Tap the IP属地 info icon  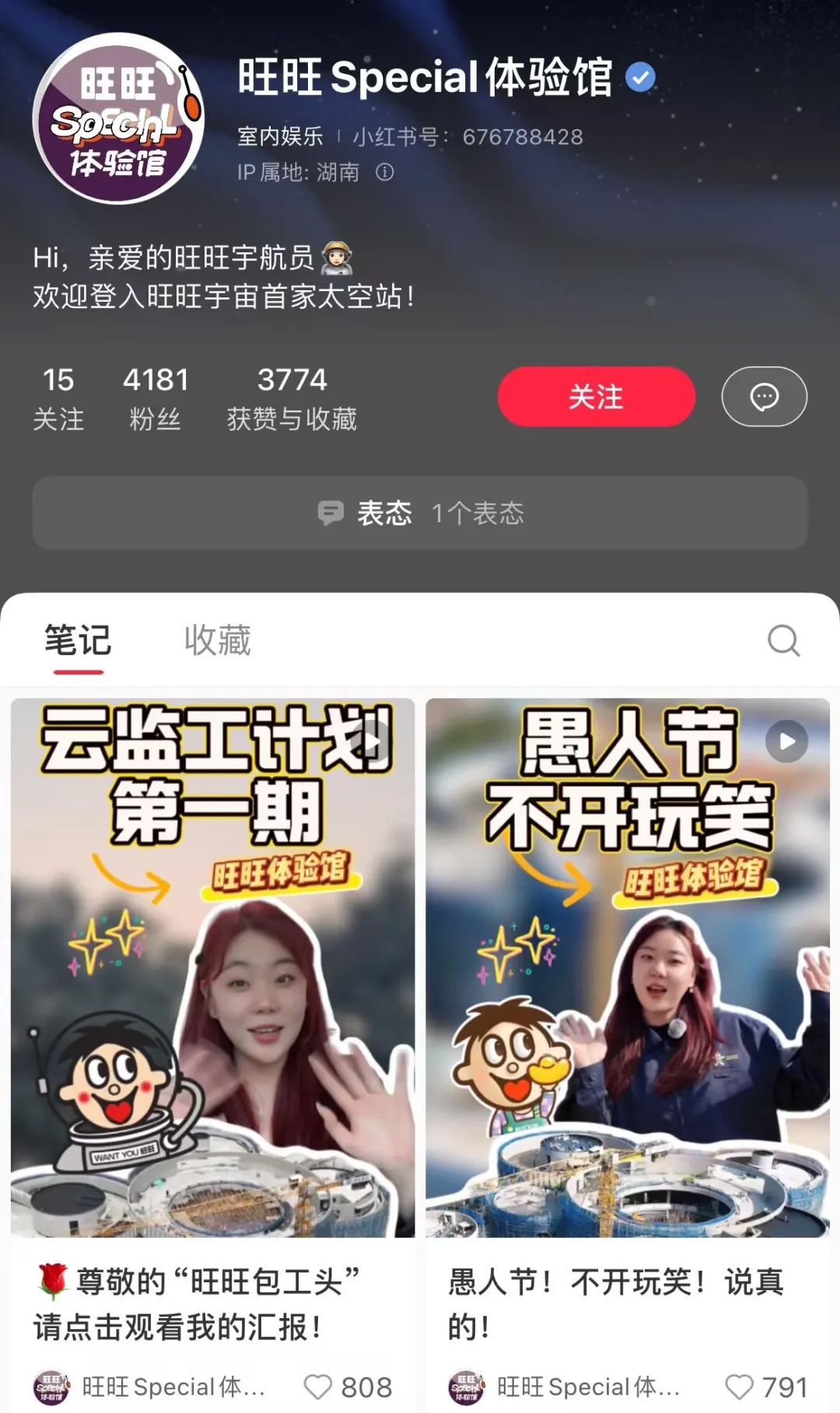[x=385, y=172]
